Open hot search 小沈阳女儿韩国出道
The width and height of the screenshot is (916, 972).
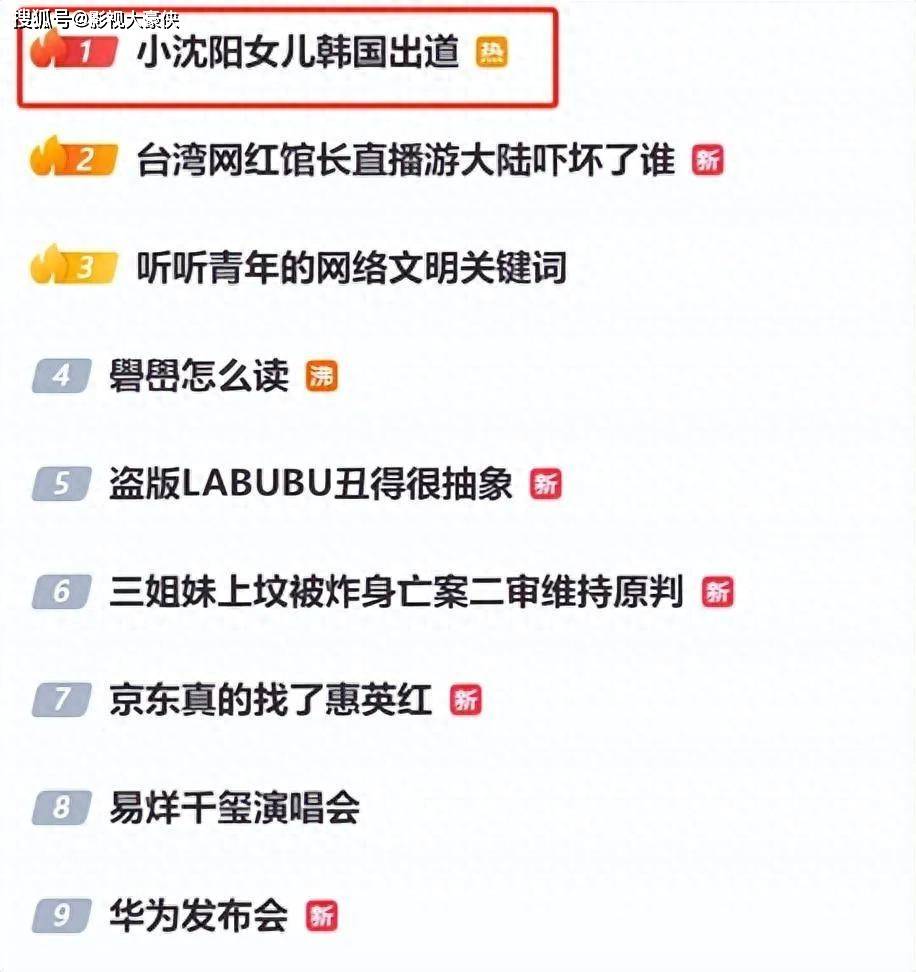coord(297,52)
